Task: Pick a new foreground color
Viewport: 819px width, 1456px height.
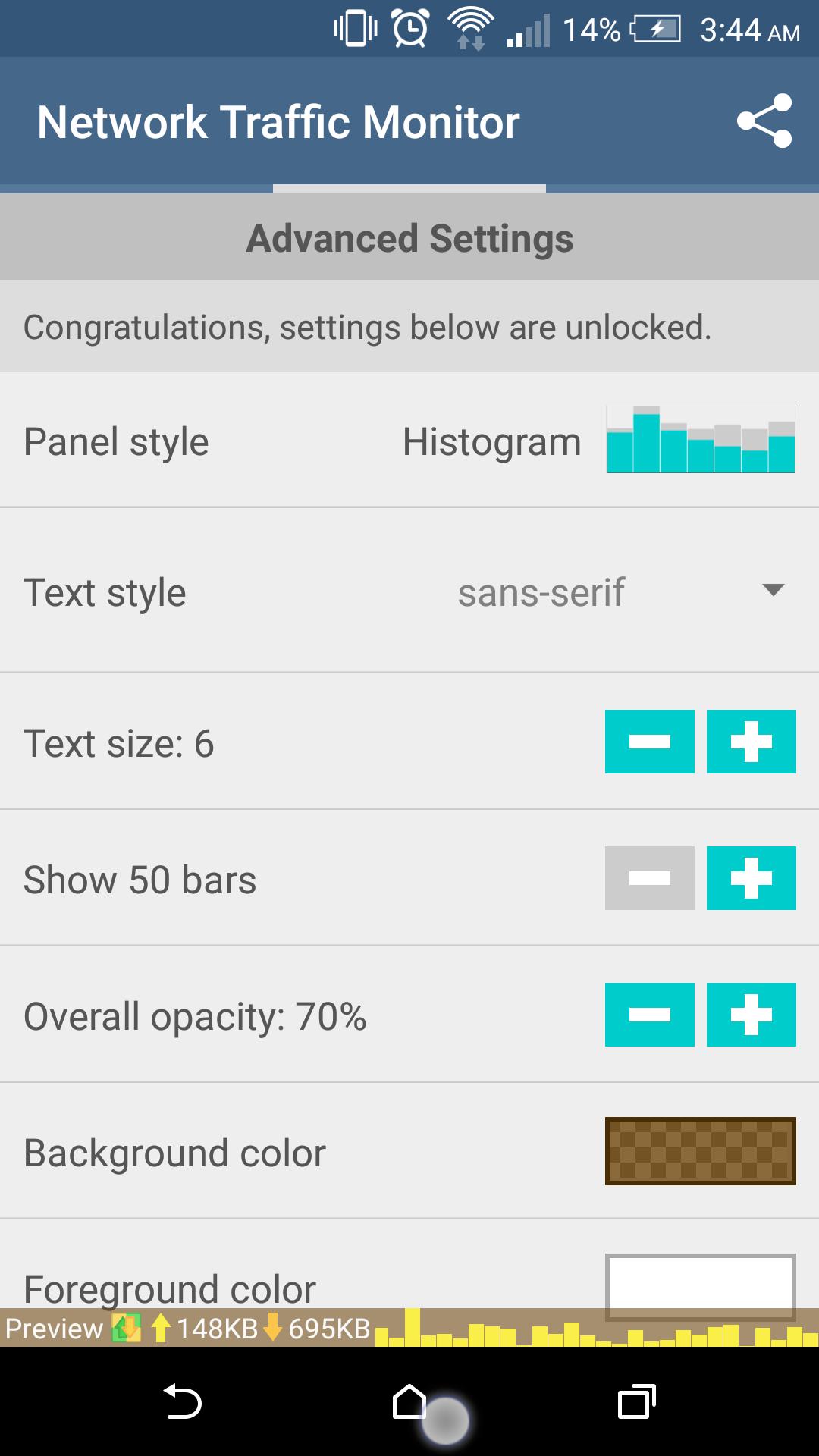Action: point(700,1282)
